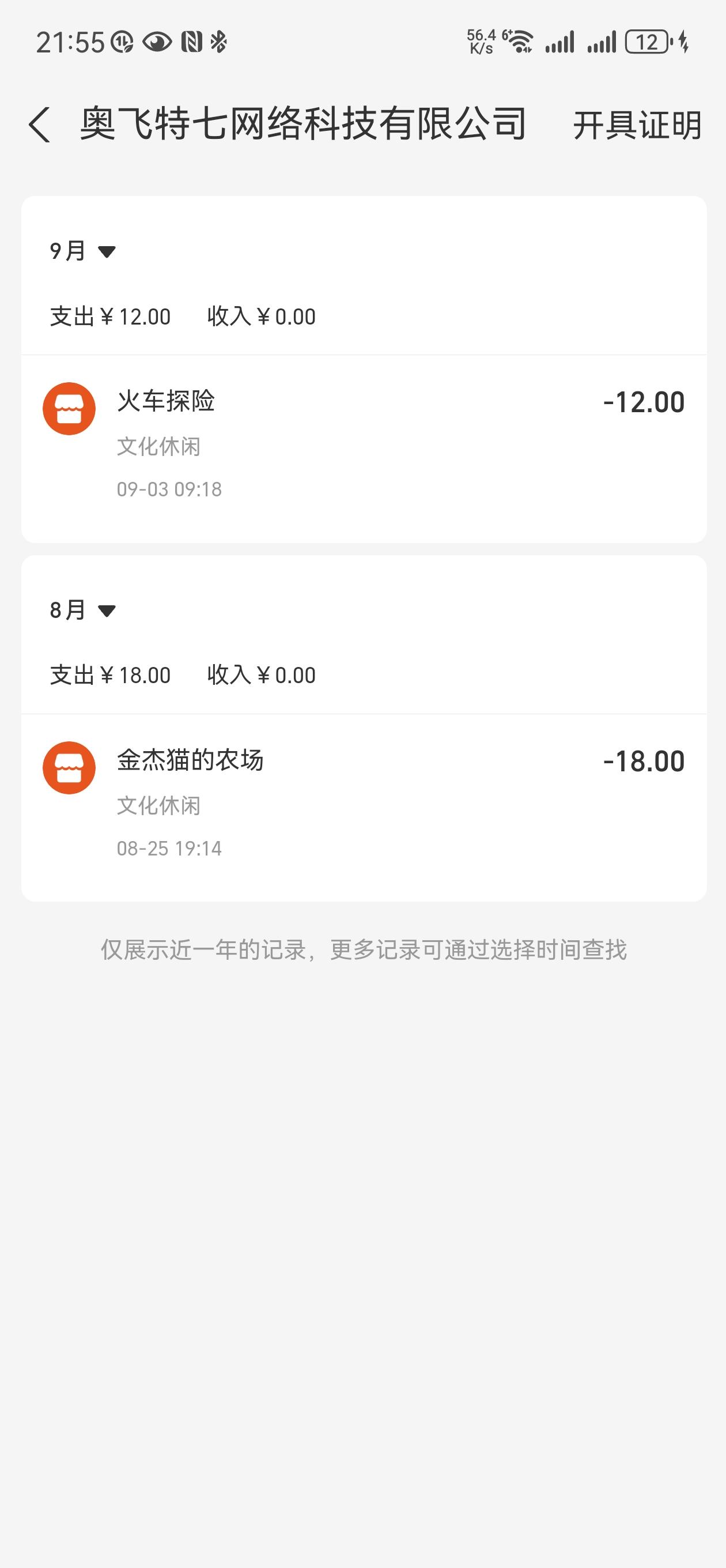726x1568 pixels.
Task: Tap the merchant name 奥飞特七网络科技有限公司
Action: (304, 124)
